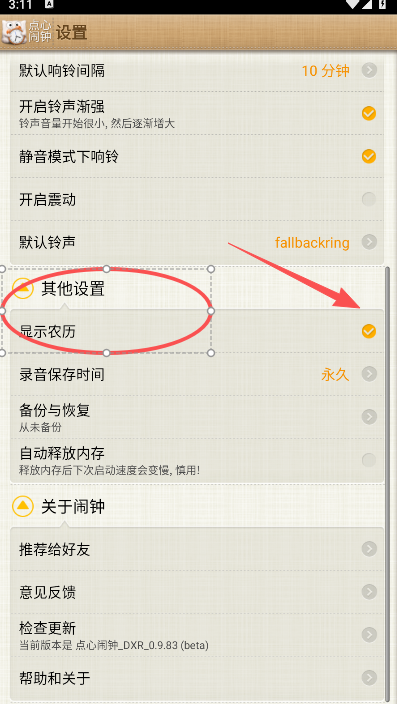Tap 检查更新 to check version
The width and height of the screenshot is (397, 704).
pos(197,635)
